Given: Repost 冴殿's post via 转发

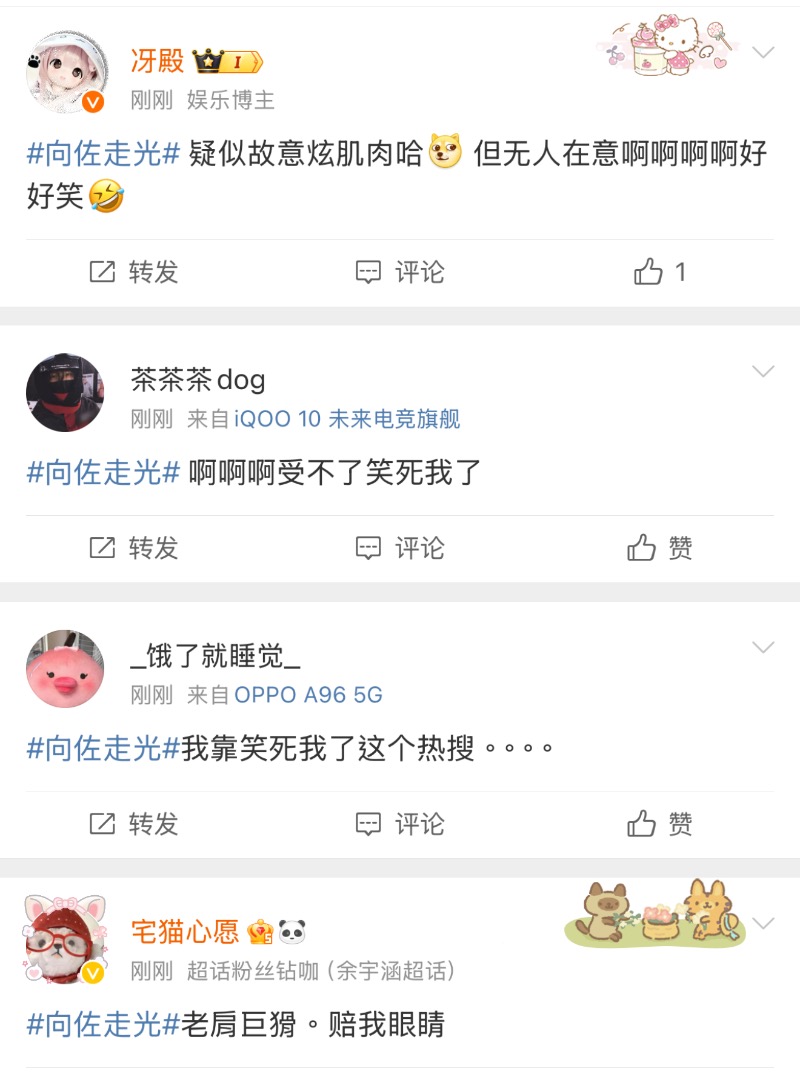Looking at the screenshot, I should click(134, 272).
